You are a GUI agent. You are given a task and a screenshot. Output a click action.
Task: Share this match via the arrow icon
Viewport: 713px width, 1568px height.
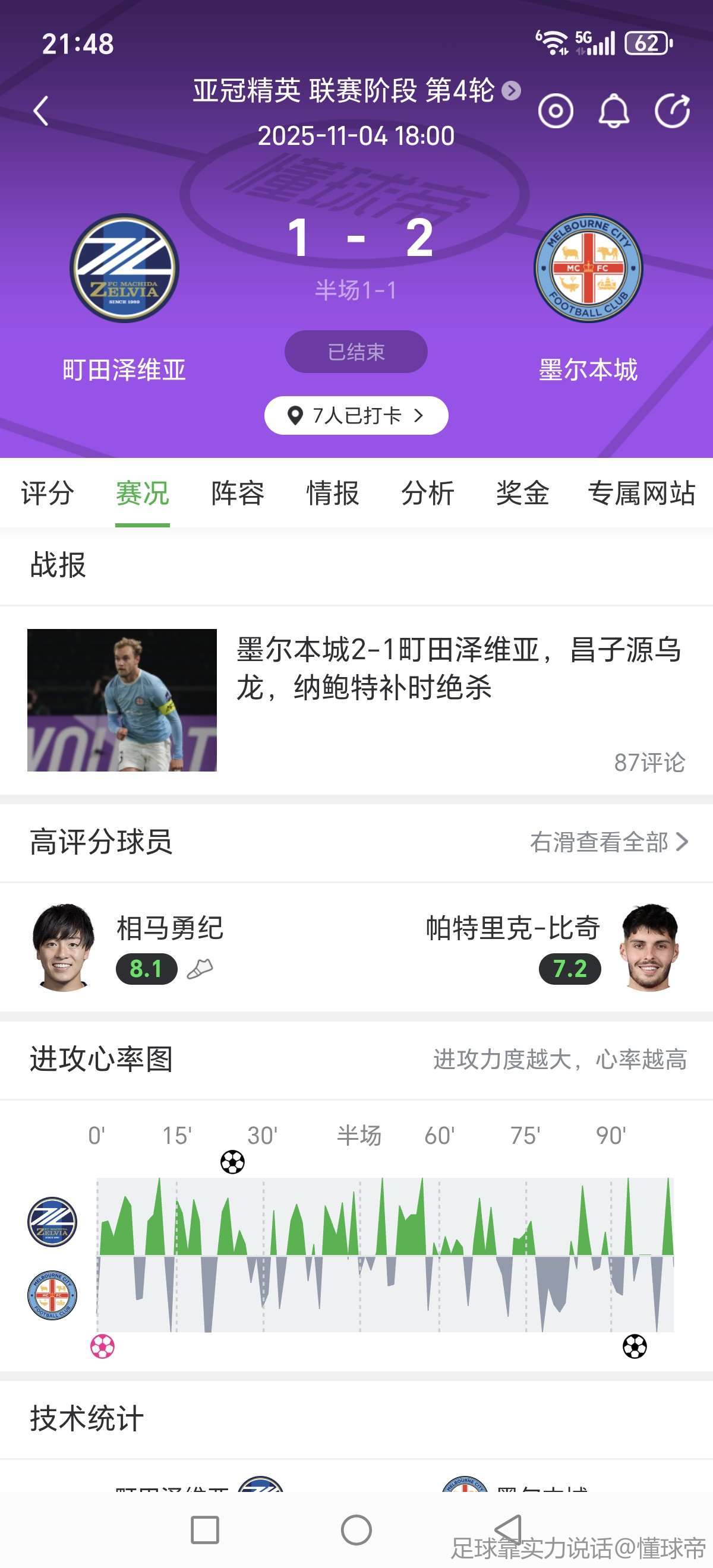(x=672, y=111)
